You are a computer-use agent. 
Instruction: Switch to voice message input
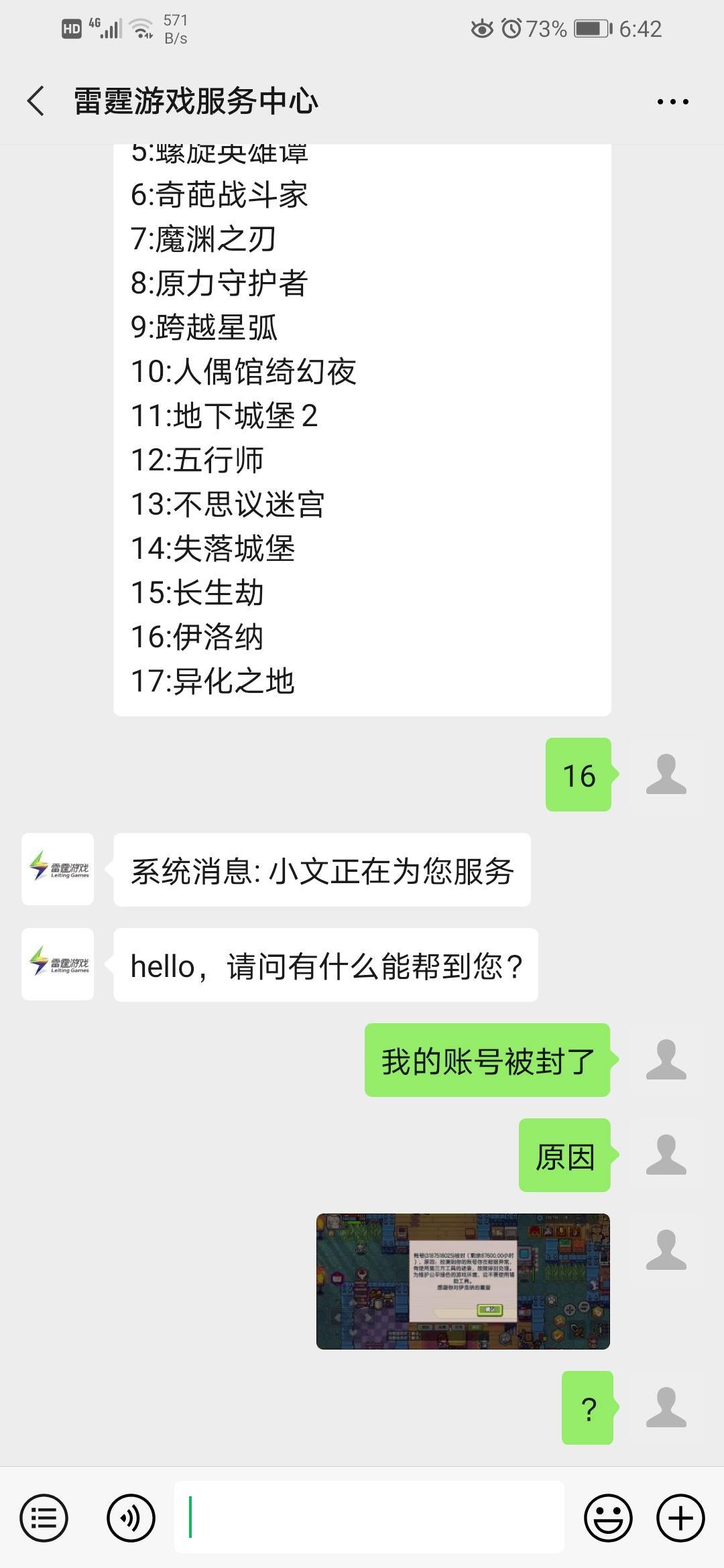pyautogui.click(x=131, y=1517)
